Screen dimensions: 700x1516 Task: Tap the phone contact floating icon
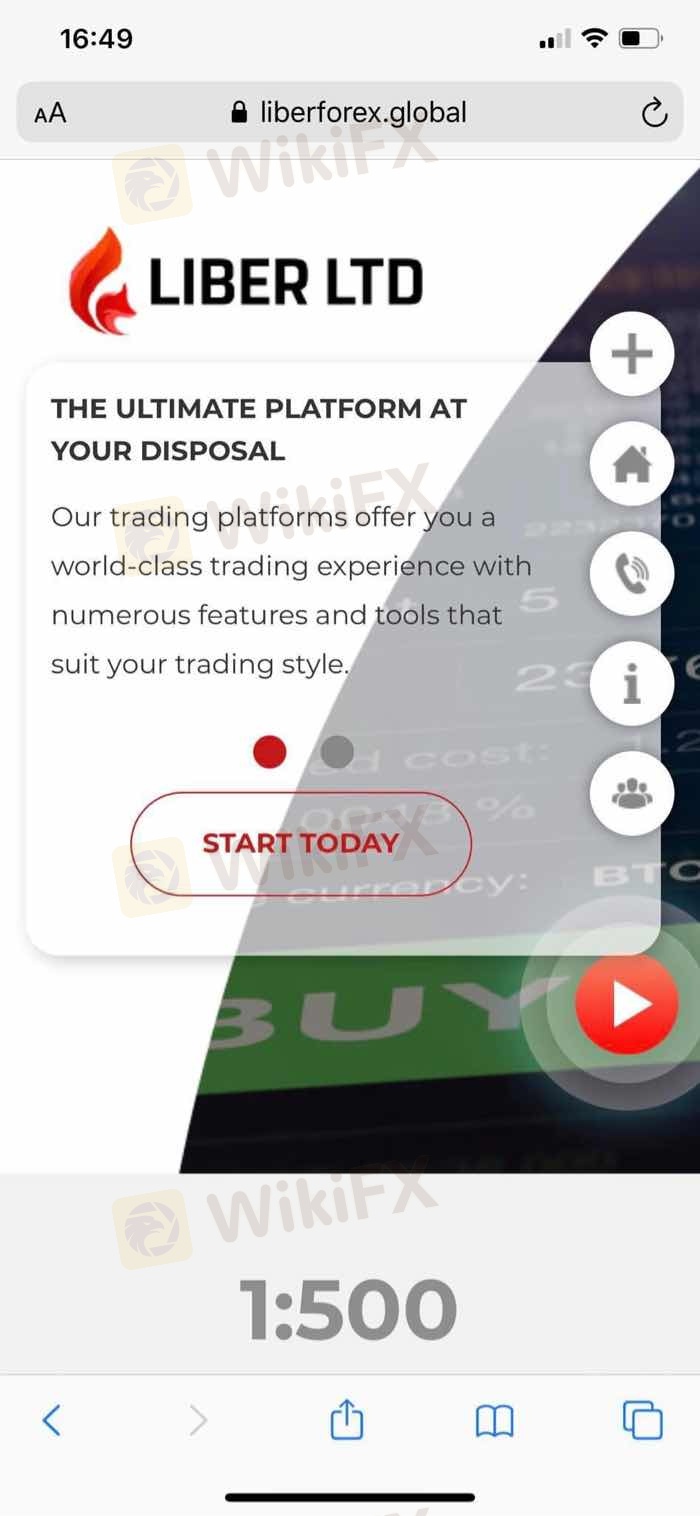[631, 575]
